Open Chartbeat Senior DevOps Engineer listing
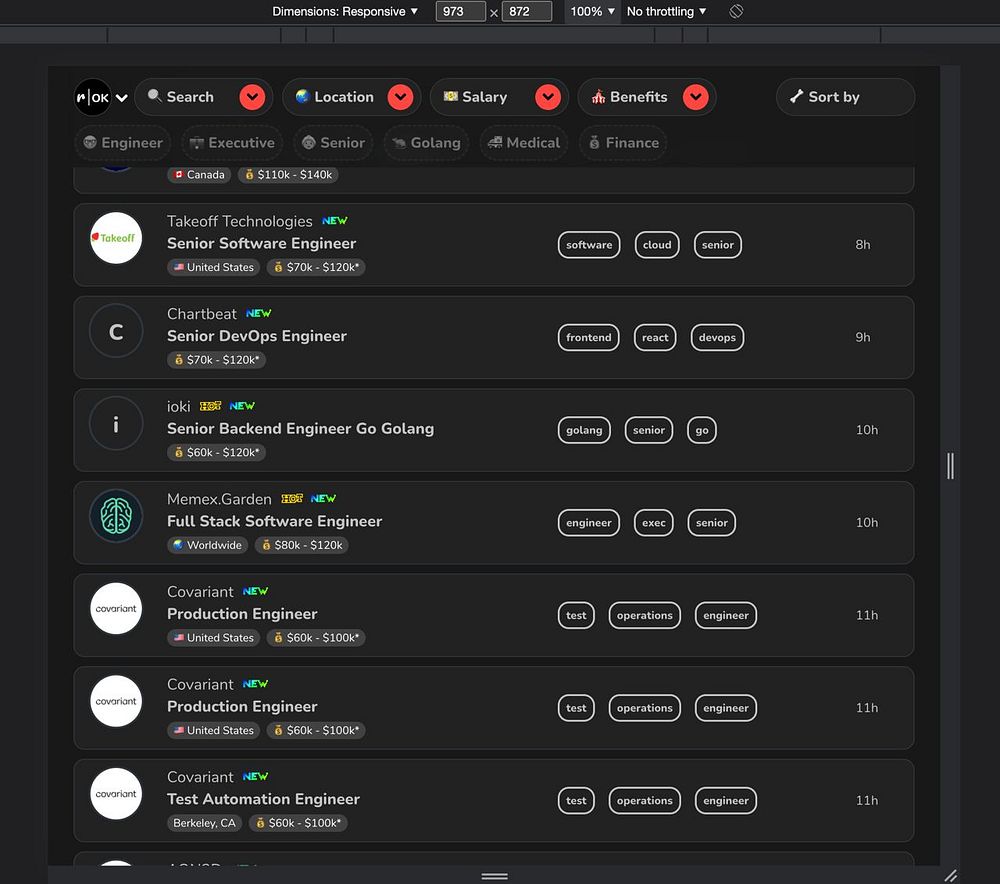 click(256, 336)
